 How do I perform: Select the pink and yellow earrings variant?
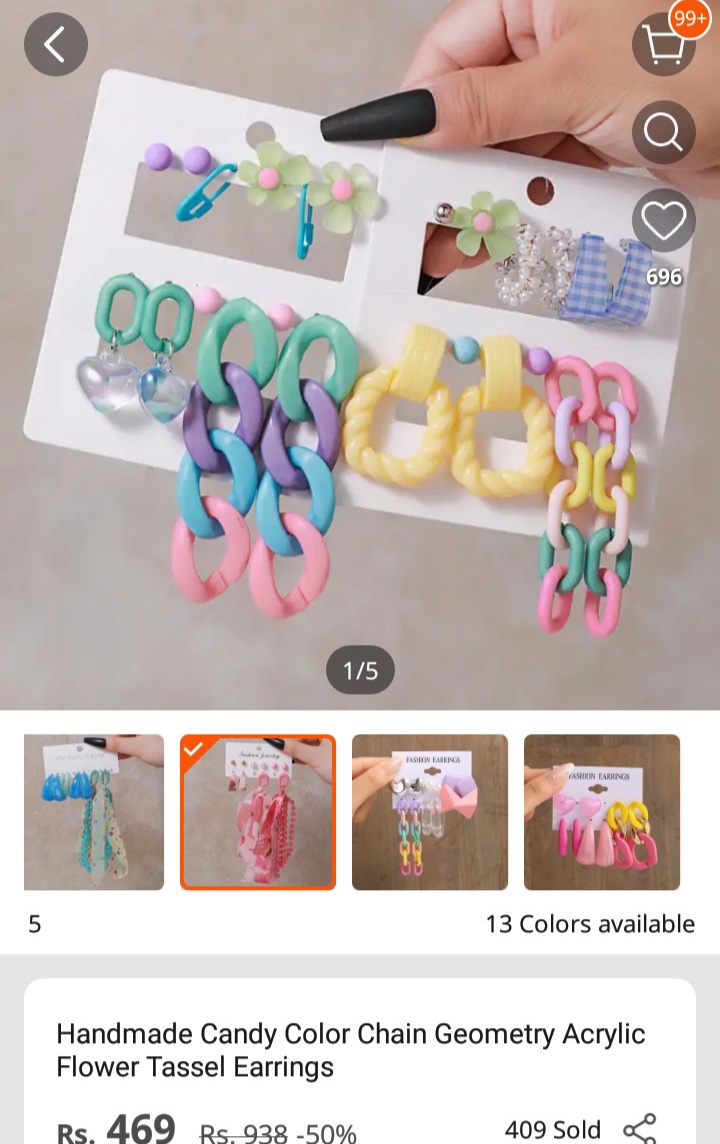[602, 812]
